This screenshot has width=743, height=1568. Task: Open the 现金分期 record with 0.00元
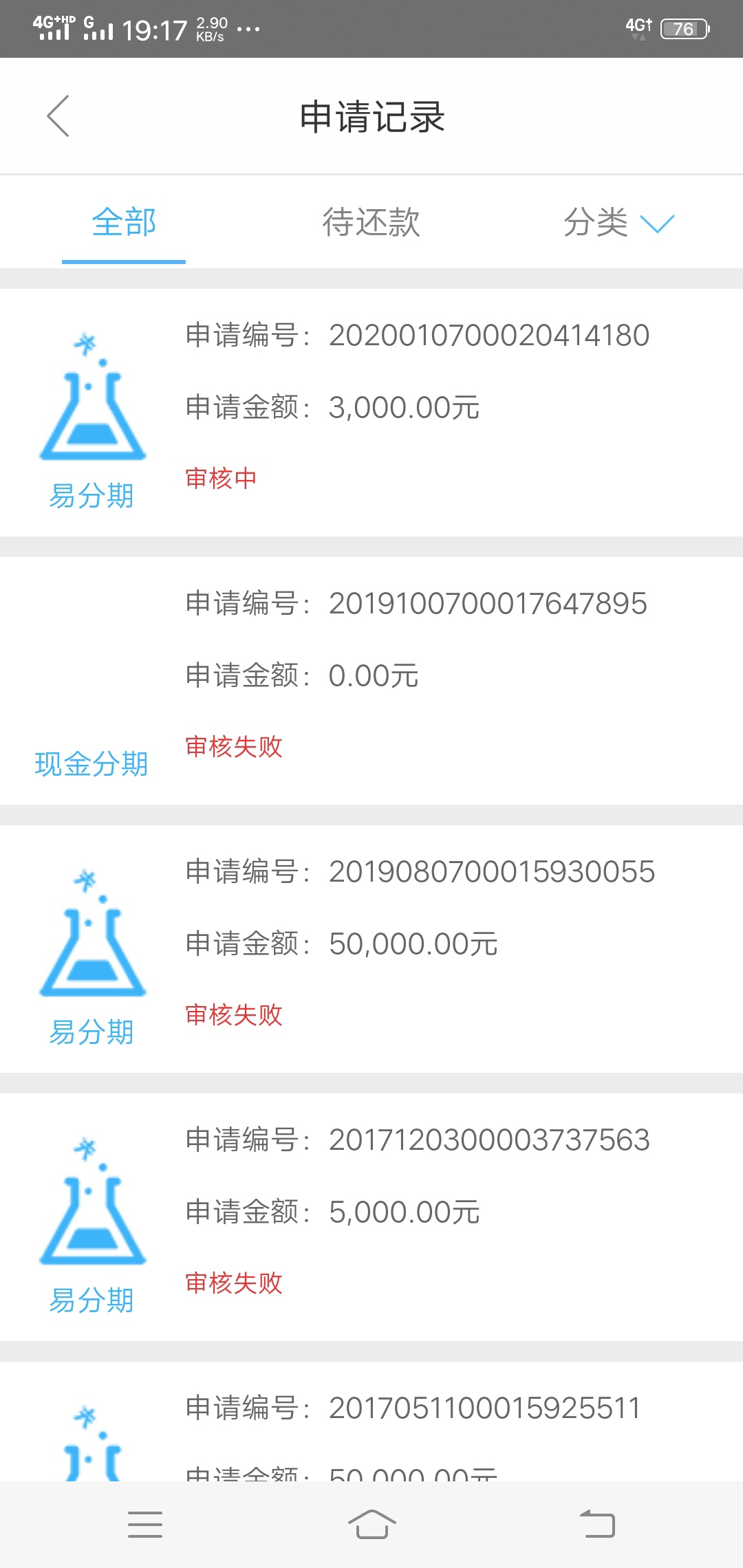[371, 681]
